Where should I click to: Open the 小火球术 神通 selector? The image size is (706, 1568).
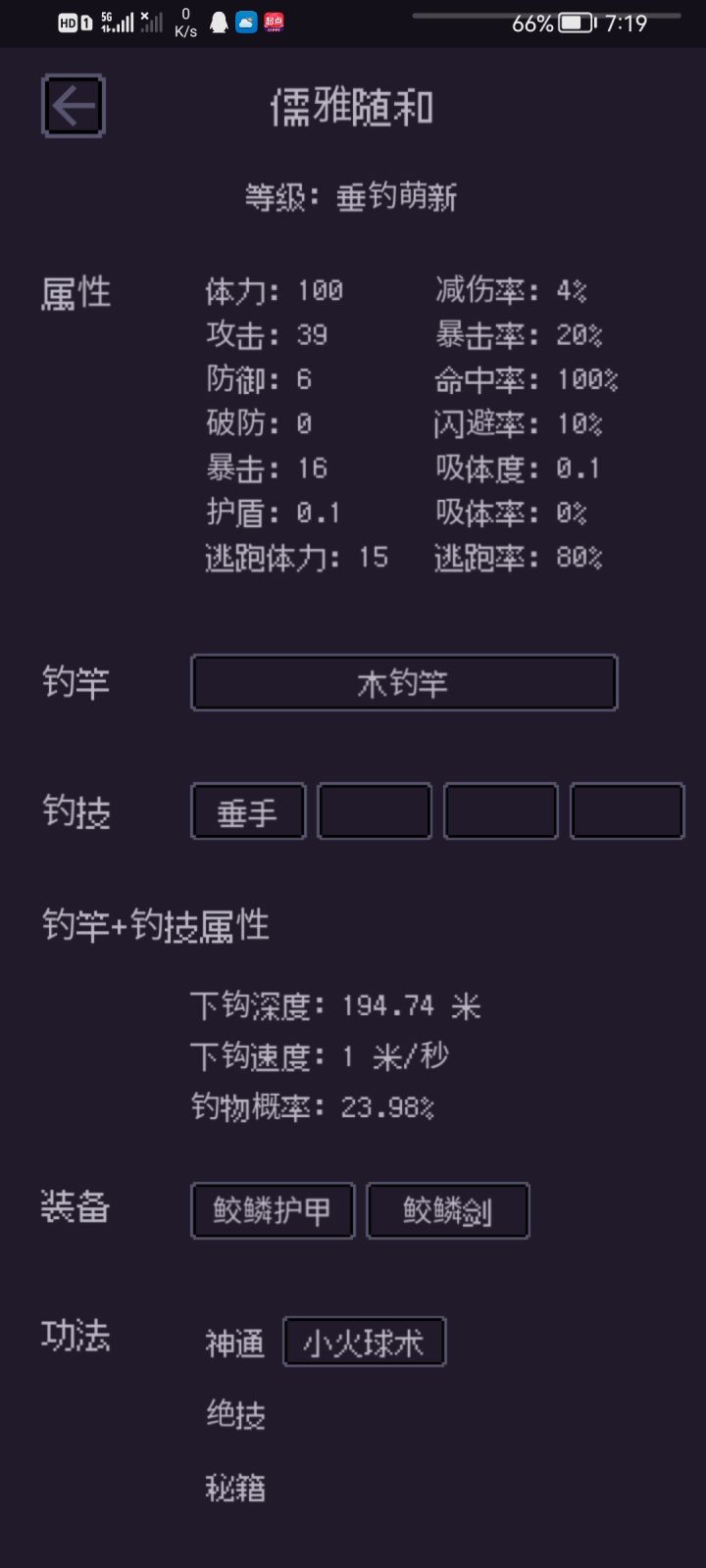tap(364, 1342)
